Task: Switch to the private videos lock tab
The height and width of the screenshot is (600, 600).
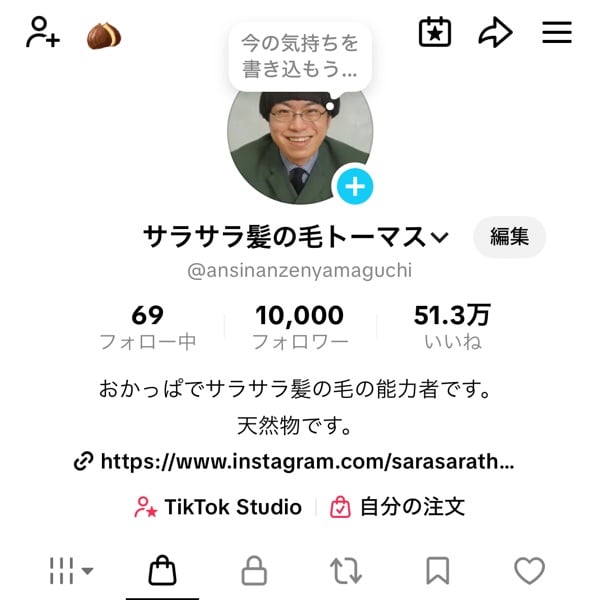Action: tap(254, 571)
